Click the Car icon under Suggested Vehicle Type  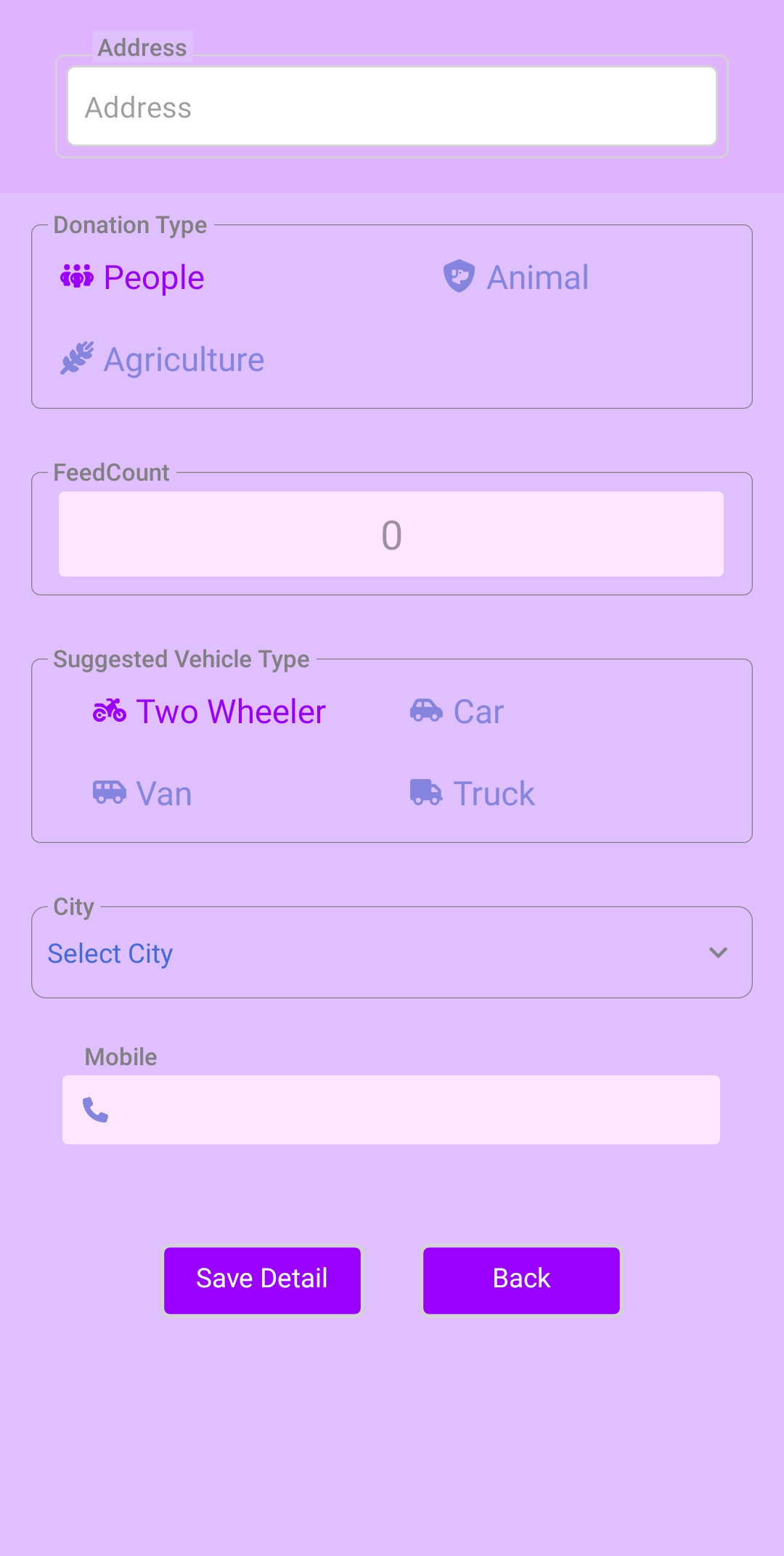pos(427,710)
